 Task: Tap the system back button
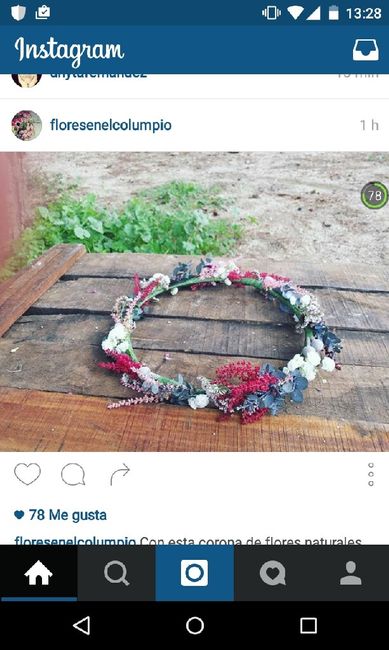coord(81,626)
